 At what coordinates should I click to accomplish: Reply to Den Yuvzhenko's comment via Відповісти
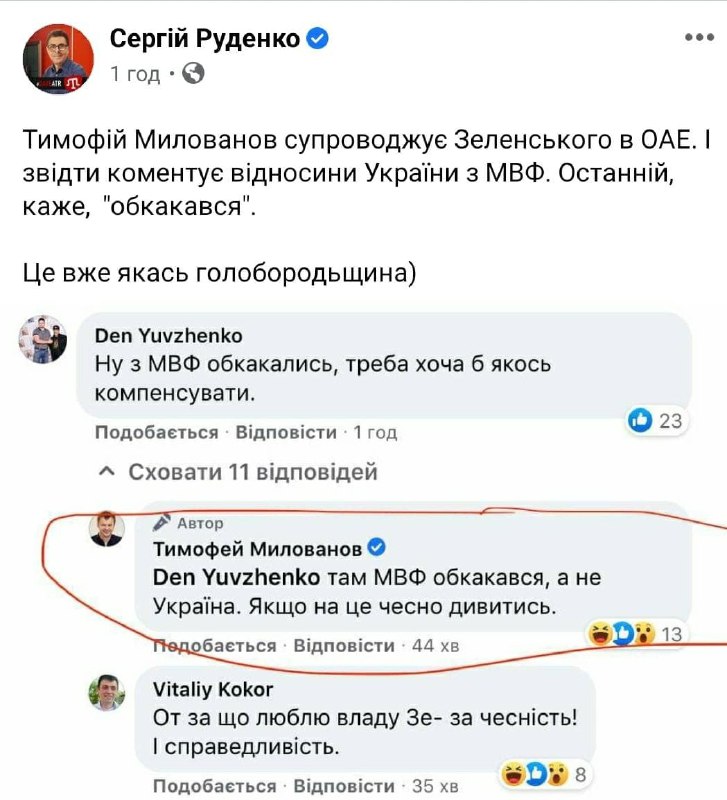pyautogui.click(x=285, y=432)
